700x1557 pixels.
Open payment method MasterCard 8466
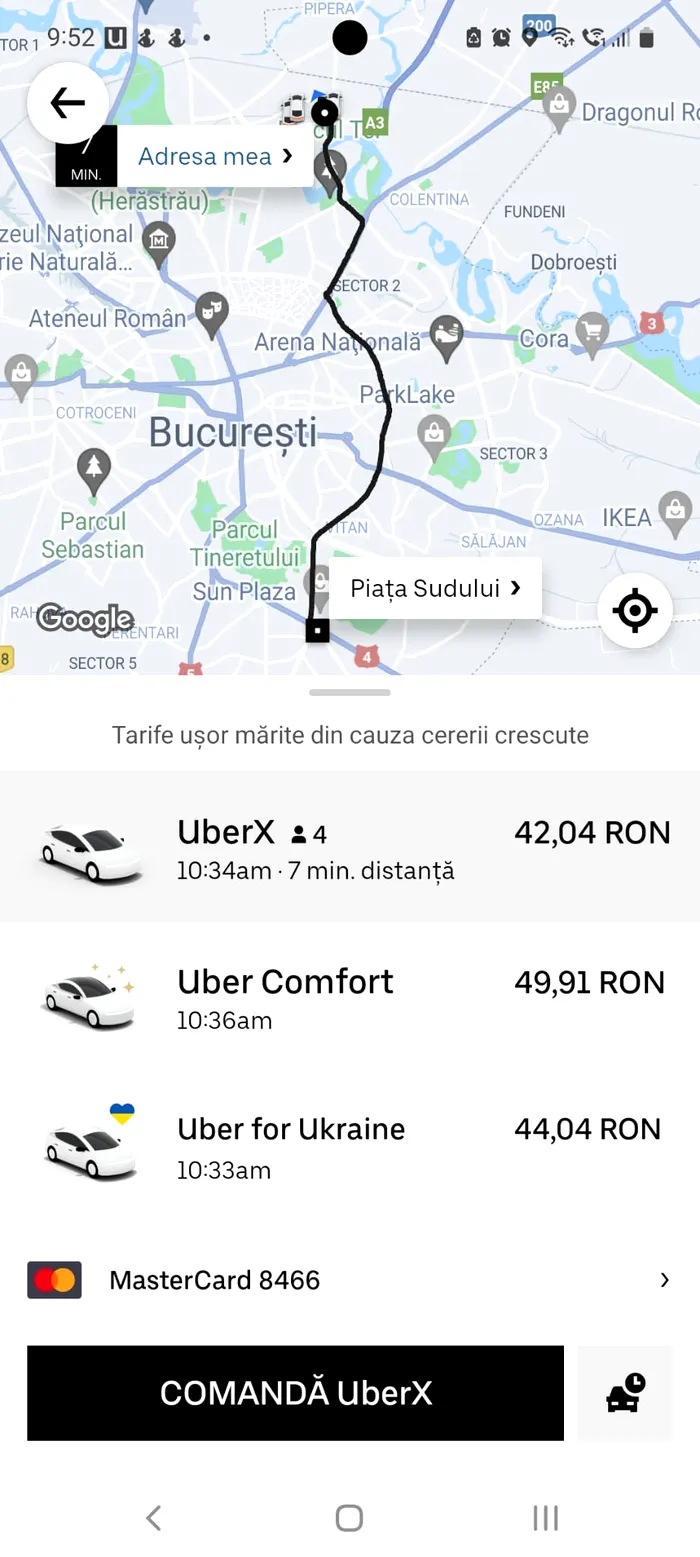350,1280
